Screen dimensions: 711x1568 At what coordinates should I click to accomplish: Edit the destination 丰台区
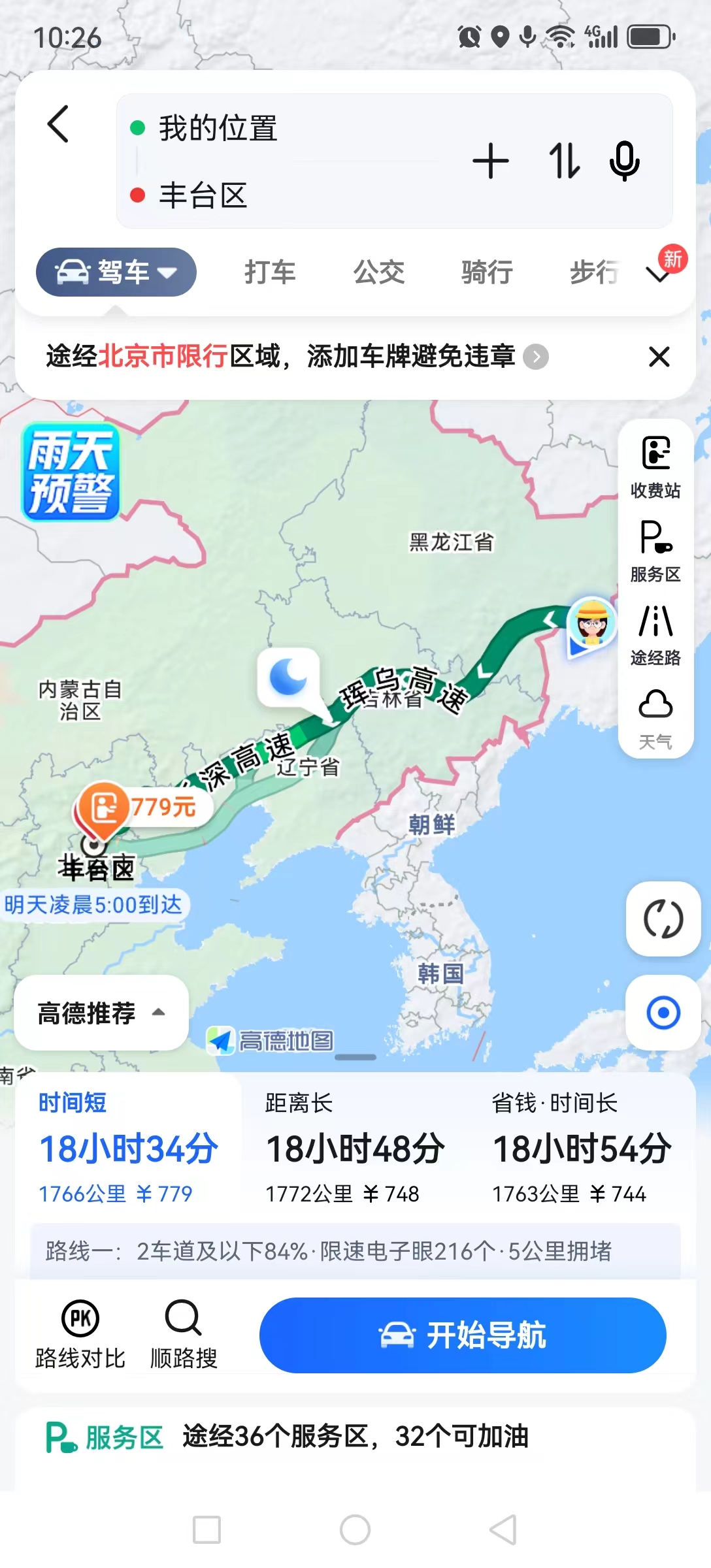click(203, 195)
